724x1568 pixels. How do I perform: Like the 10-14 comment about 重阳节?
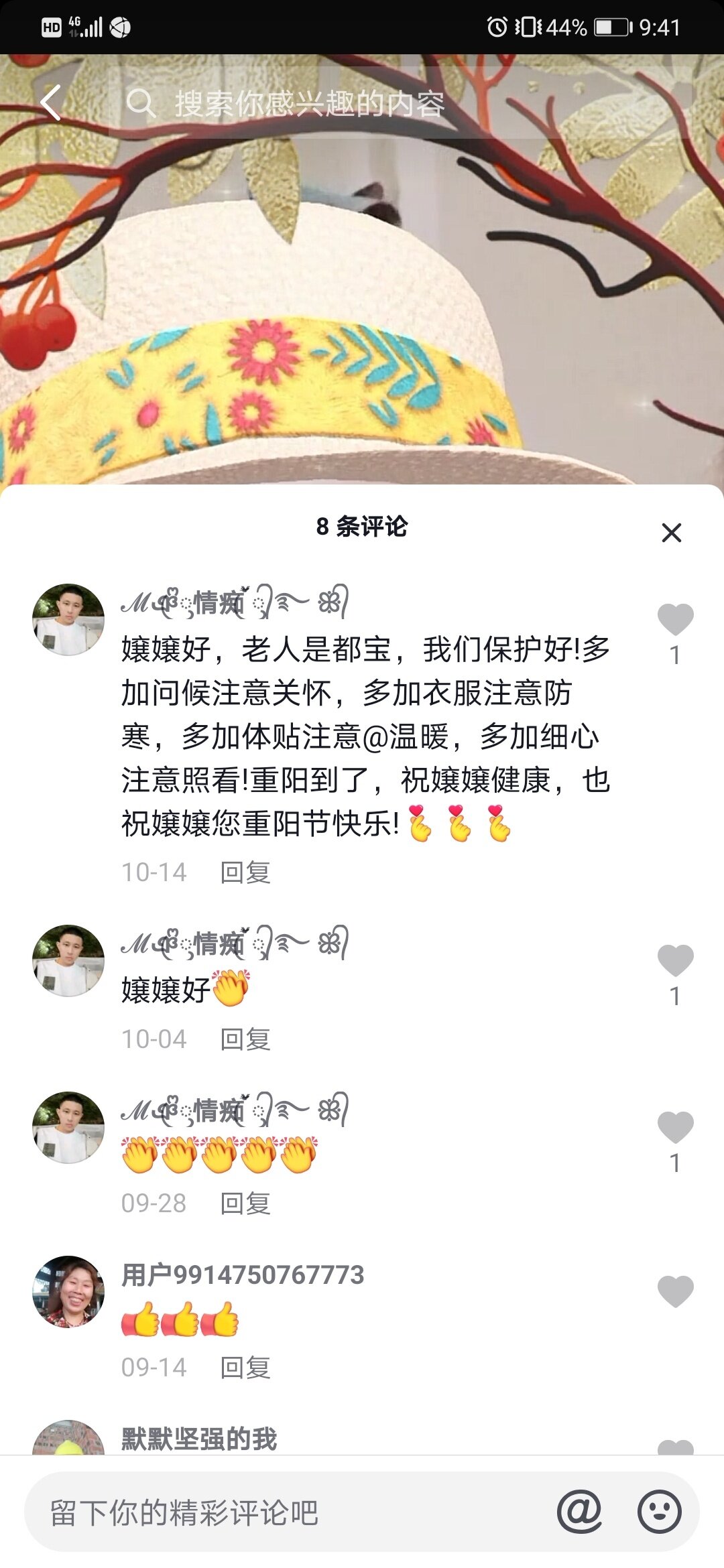coord(675,619)
